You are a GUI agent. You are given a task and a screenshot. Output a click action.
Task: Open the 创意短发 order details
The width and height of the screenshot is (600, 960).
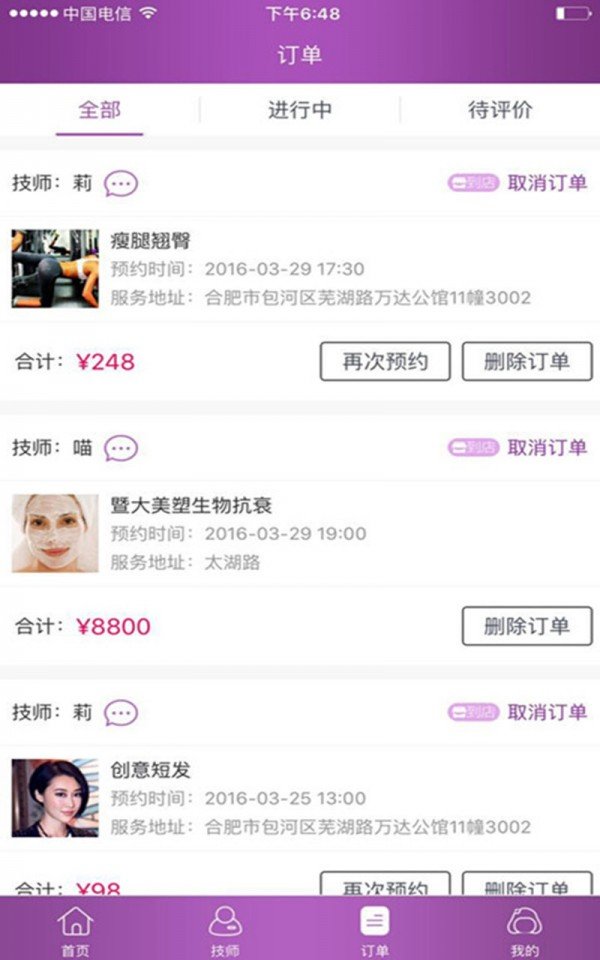pyautogui.click(x=300, y=798)
